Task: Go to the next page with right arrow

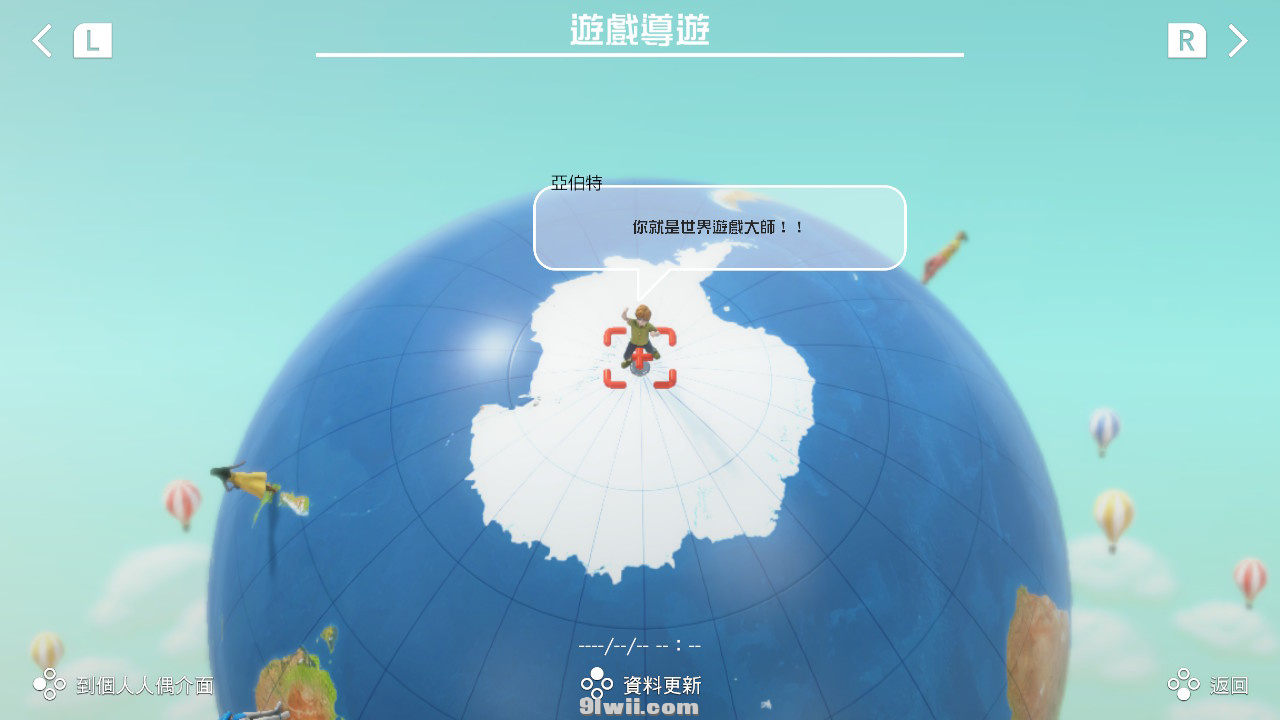Action: coord(1238,41)
